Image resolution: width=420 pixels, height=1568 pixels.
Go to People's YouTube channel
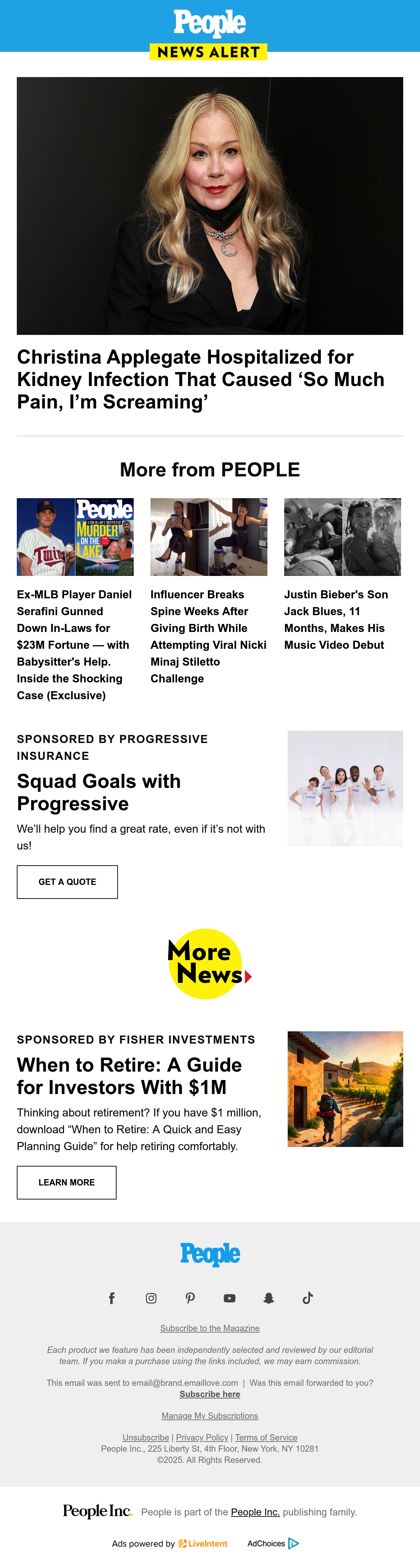[x=230, y=1298]
